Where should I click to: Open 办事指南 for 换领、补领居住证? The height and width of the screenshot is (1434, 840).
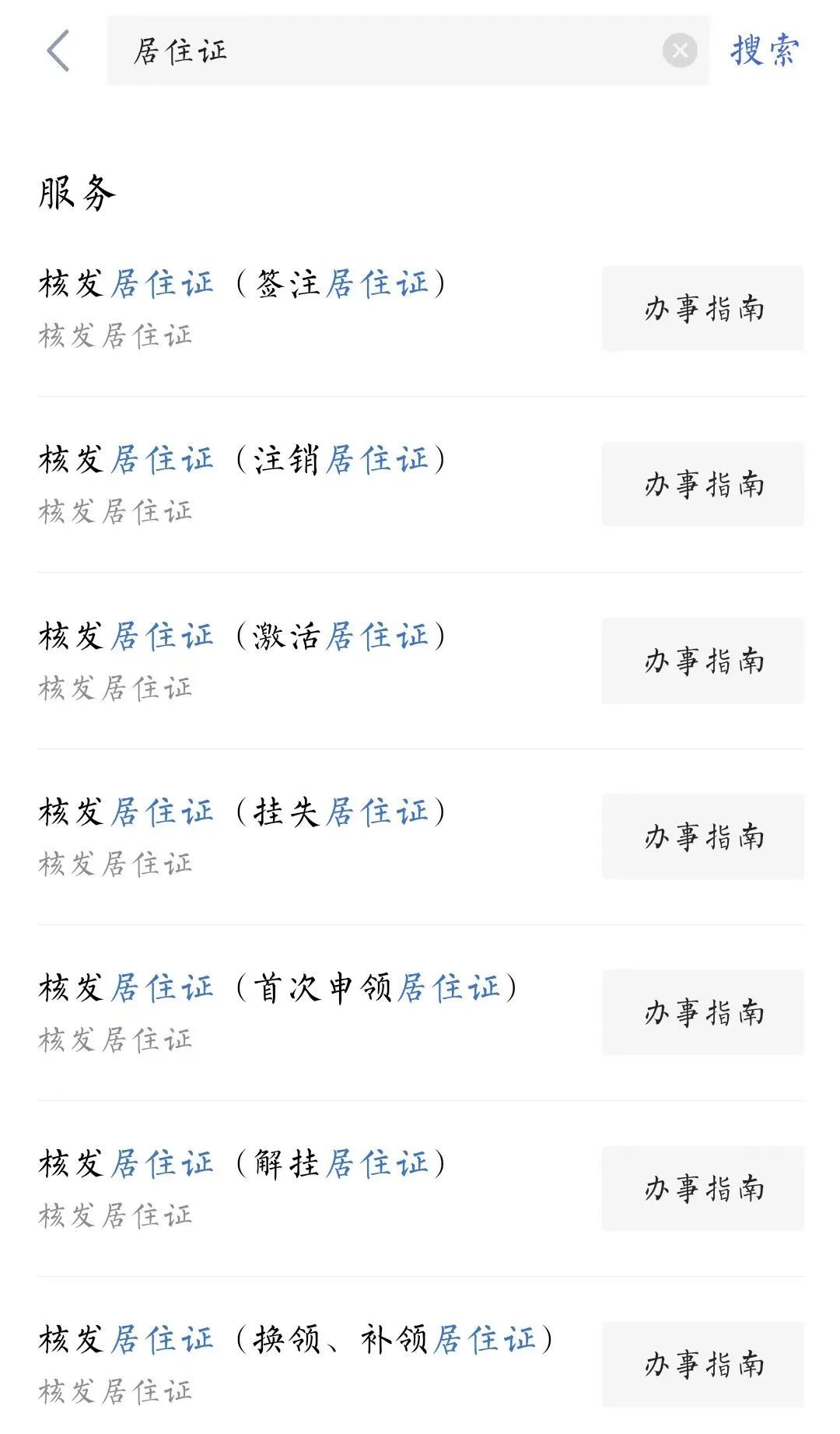tap(702, 1366)
